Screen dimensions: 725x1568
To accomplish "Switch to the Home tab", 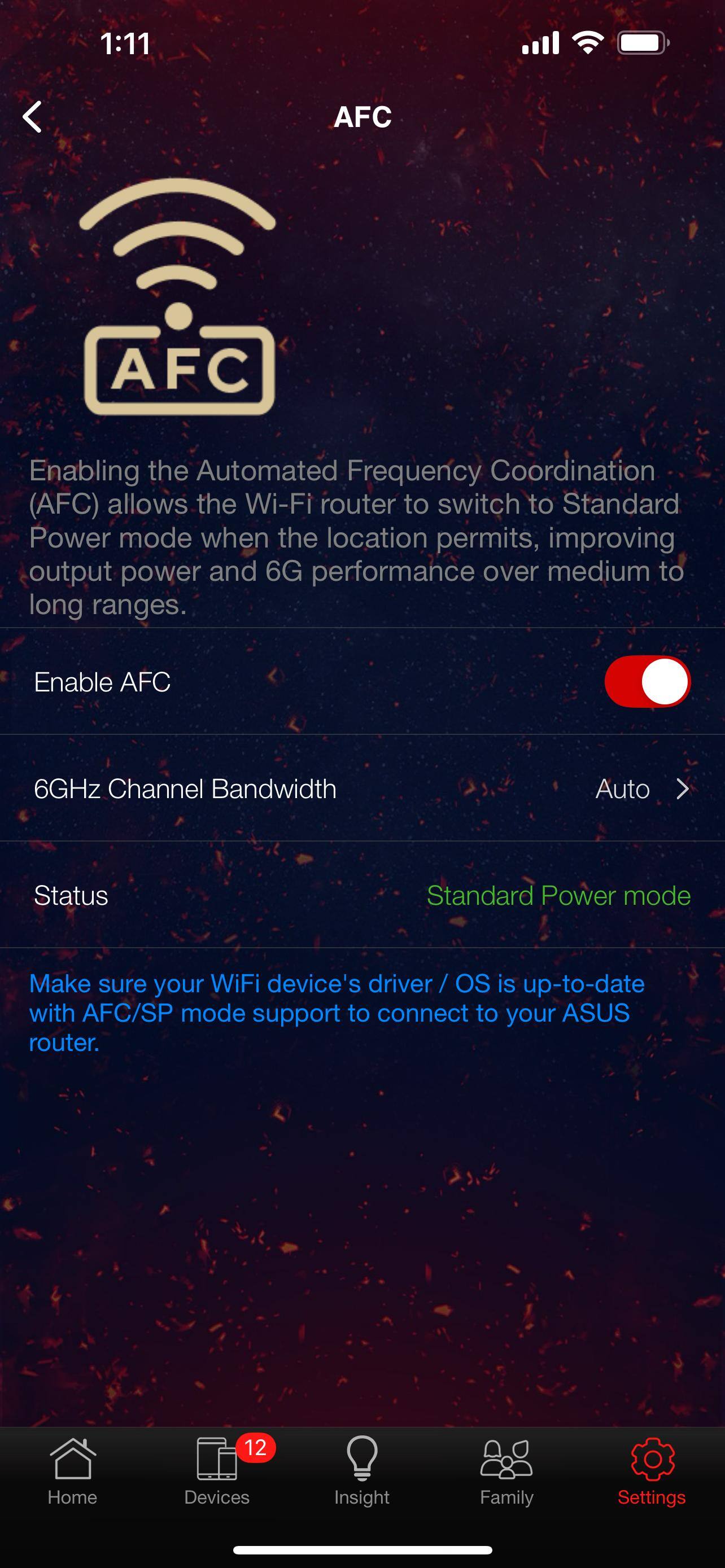I will pyautogui.click(x=72, y=1470).
